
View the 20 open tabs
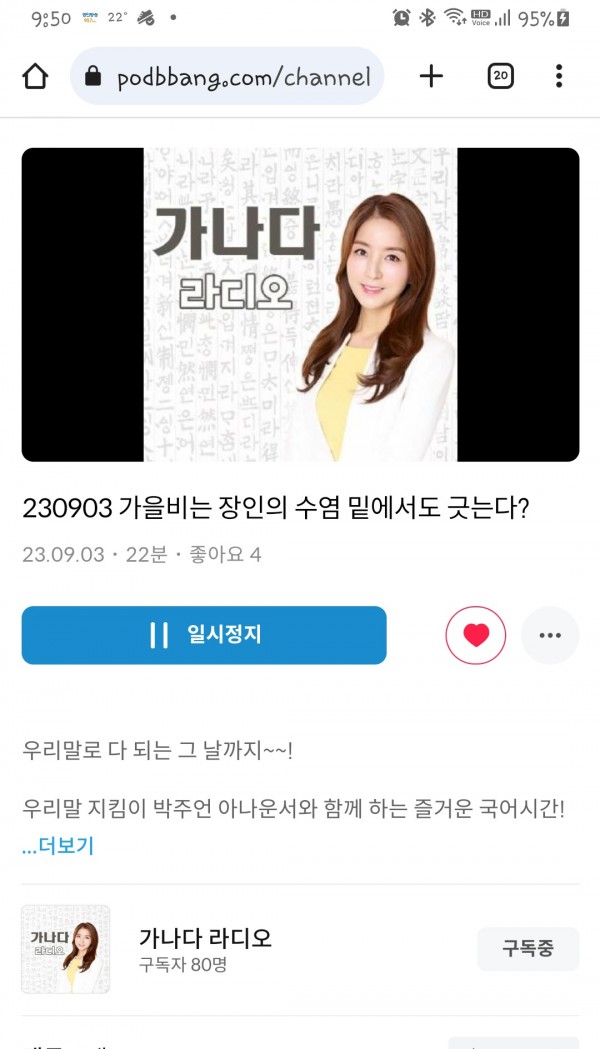(x=500, y=76)
